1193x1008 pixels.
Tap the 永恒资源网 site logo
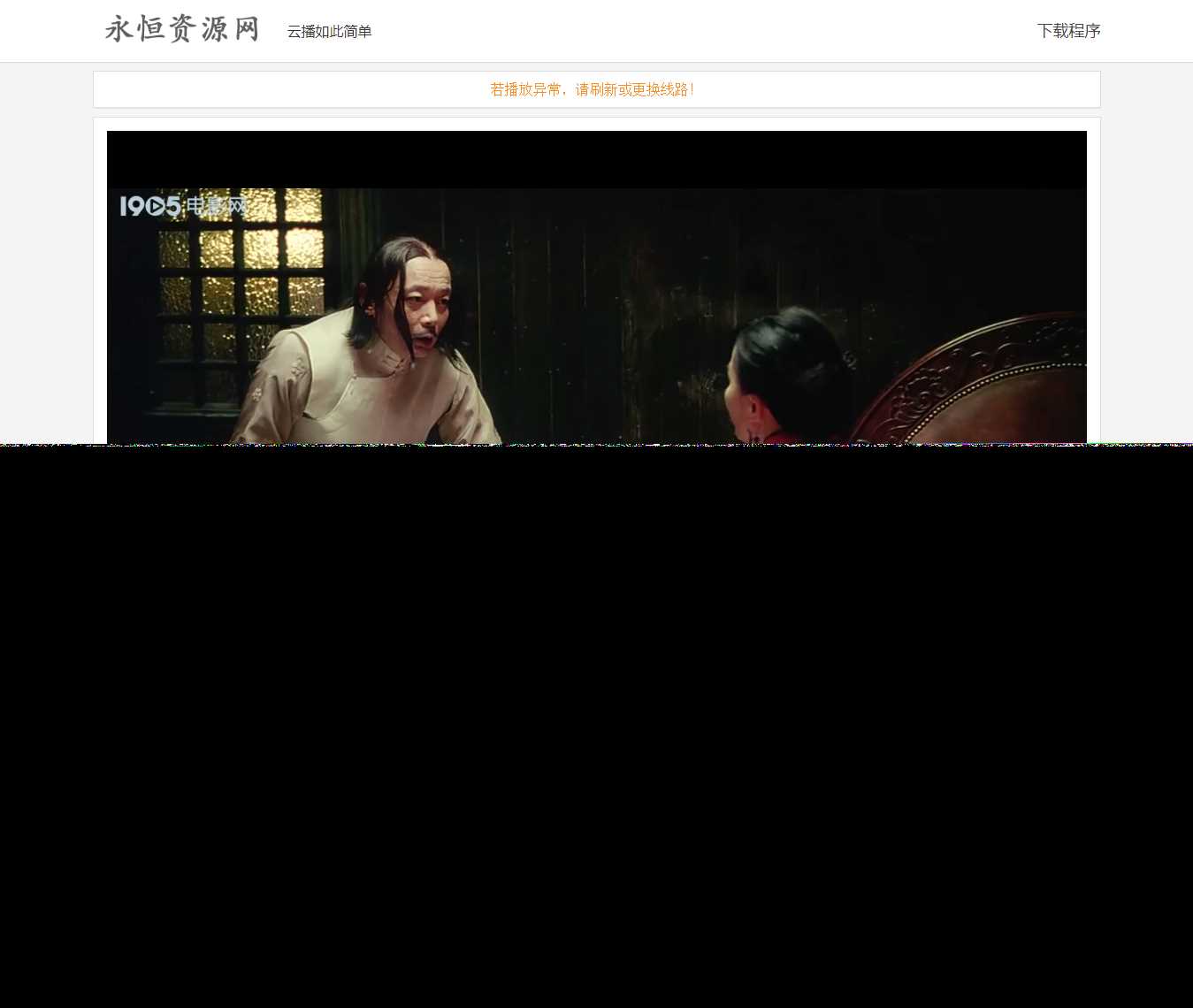182,29
